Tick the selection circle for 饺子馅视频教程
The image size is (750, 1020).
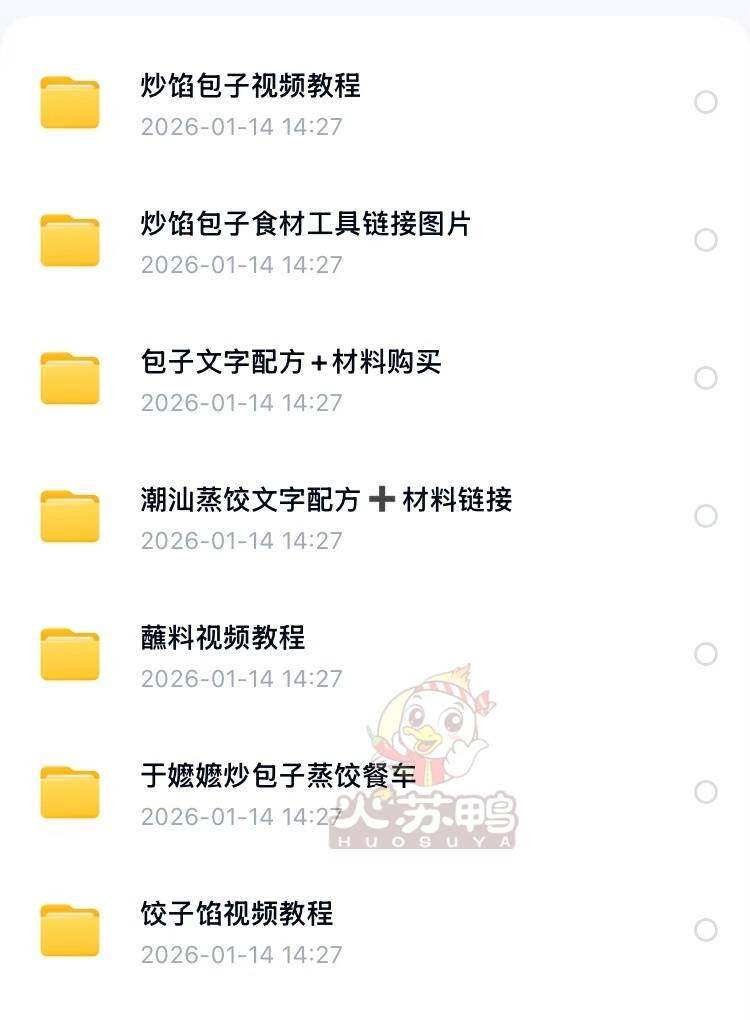tap(706, 930)
